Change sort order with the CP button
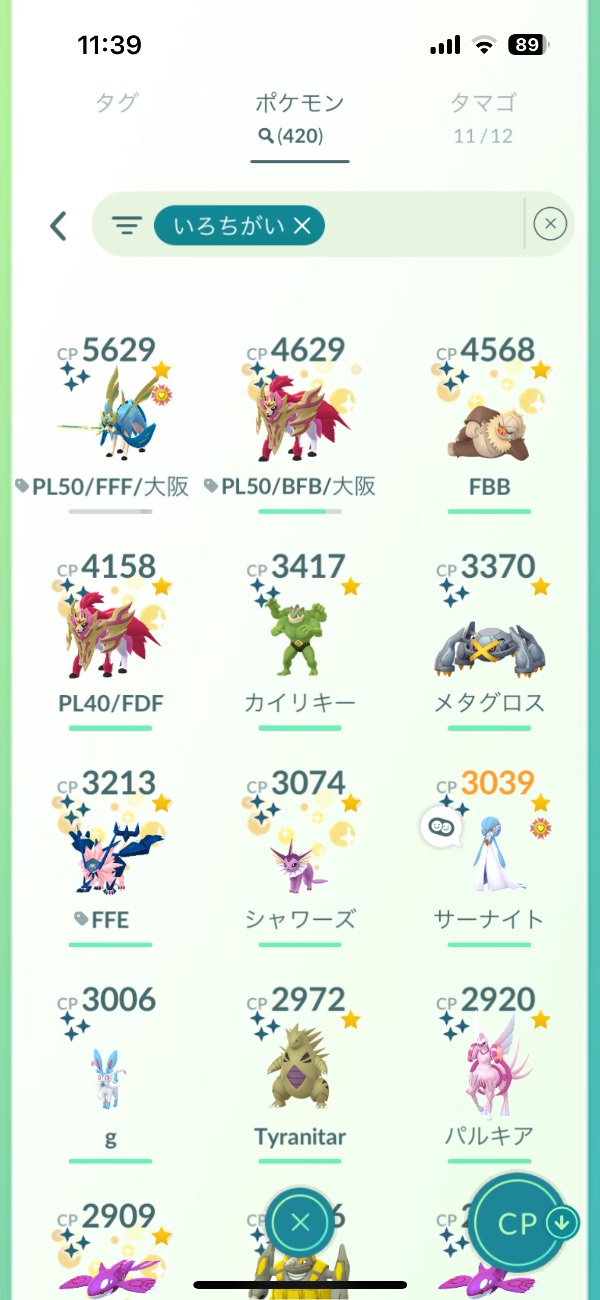The height and width of the screenshot is (1300, 600). [x=525, y=1222]
